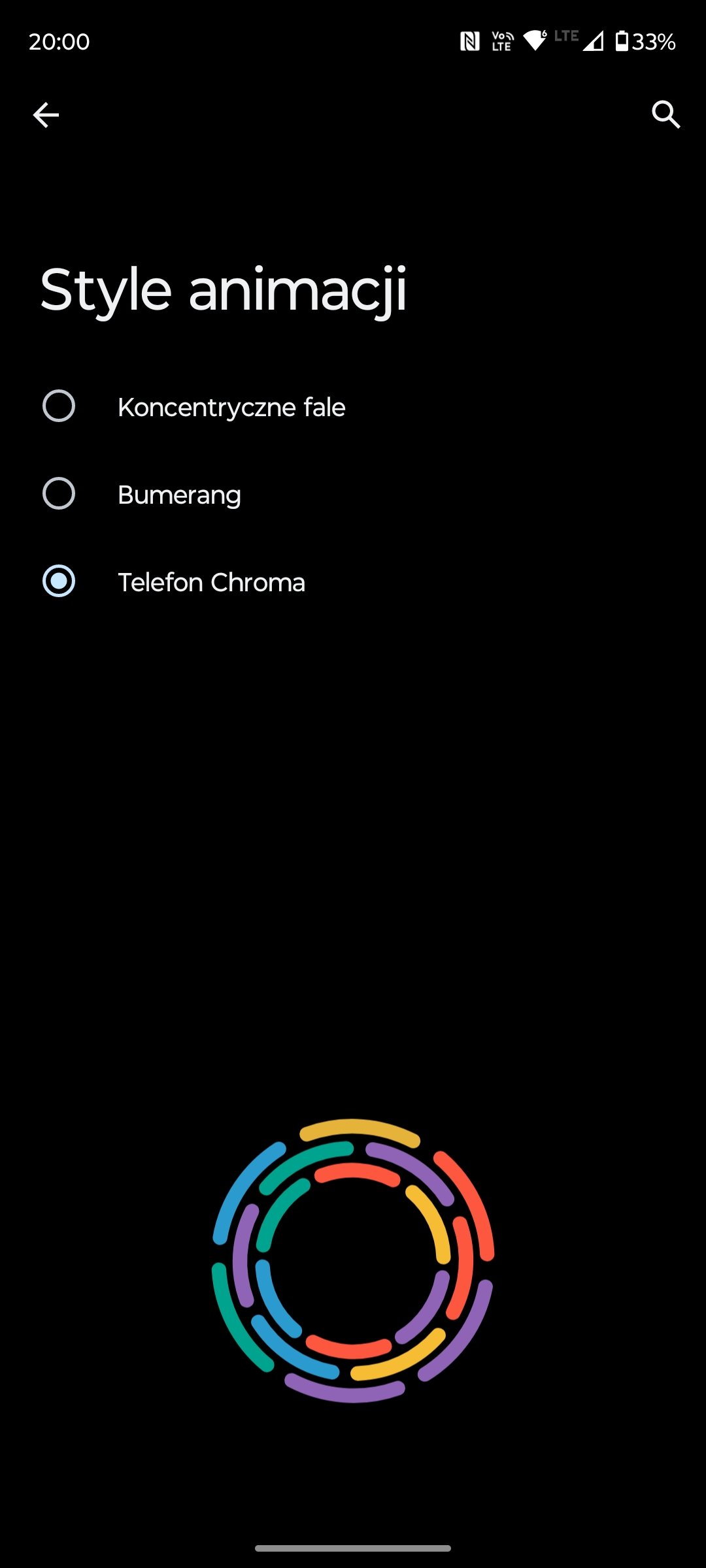Tap the Telefon Chroma radio option

tap(353, 581)
